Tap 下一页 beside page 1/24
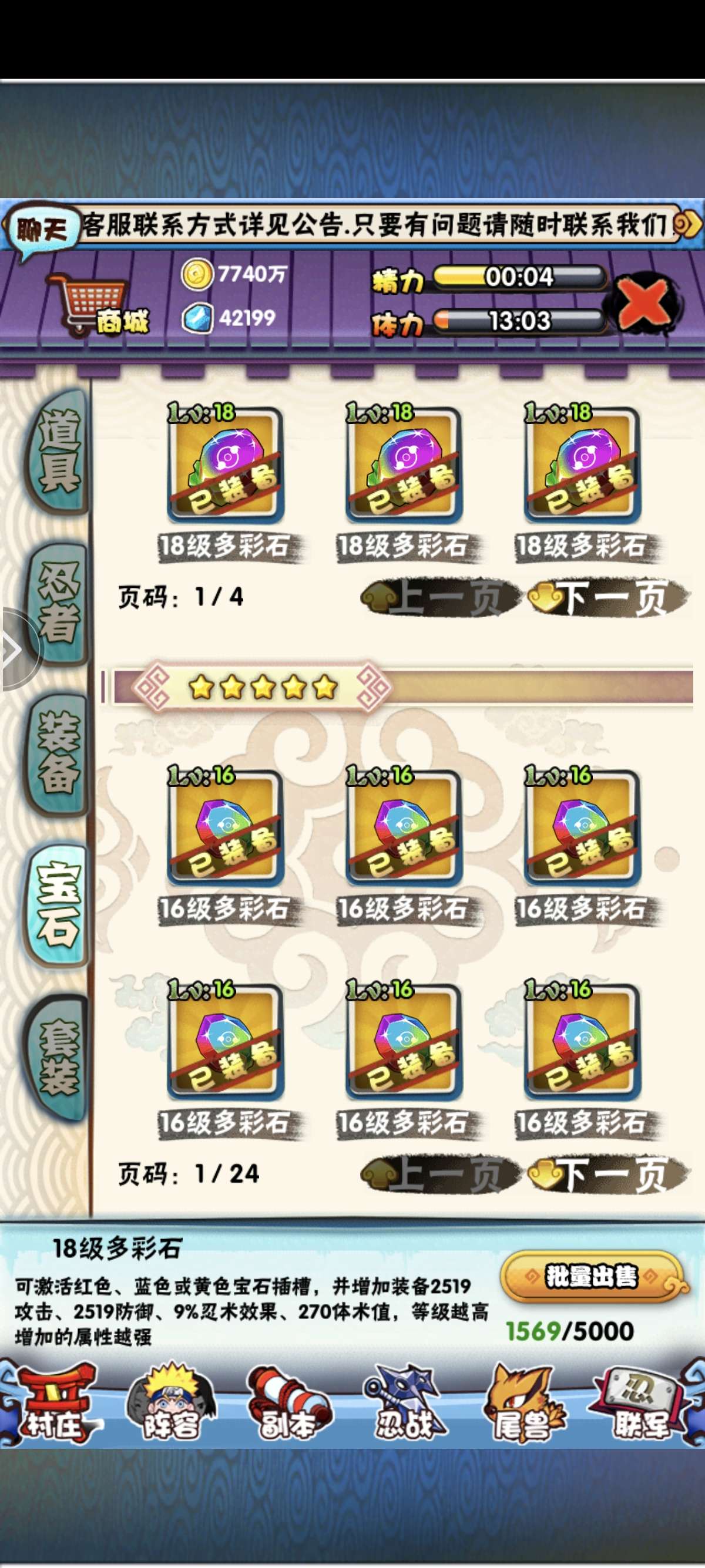This screenshot has width=705, height=1568. pyautogui.click(x=609, y=1174)
